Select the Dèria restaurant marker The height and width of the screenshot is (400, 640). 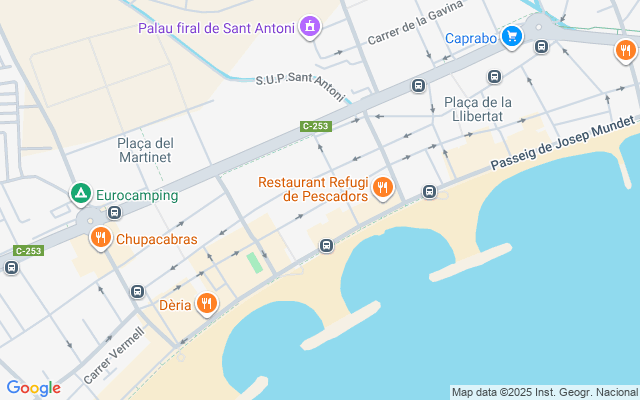click(x=207, y=304)
